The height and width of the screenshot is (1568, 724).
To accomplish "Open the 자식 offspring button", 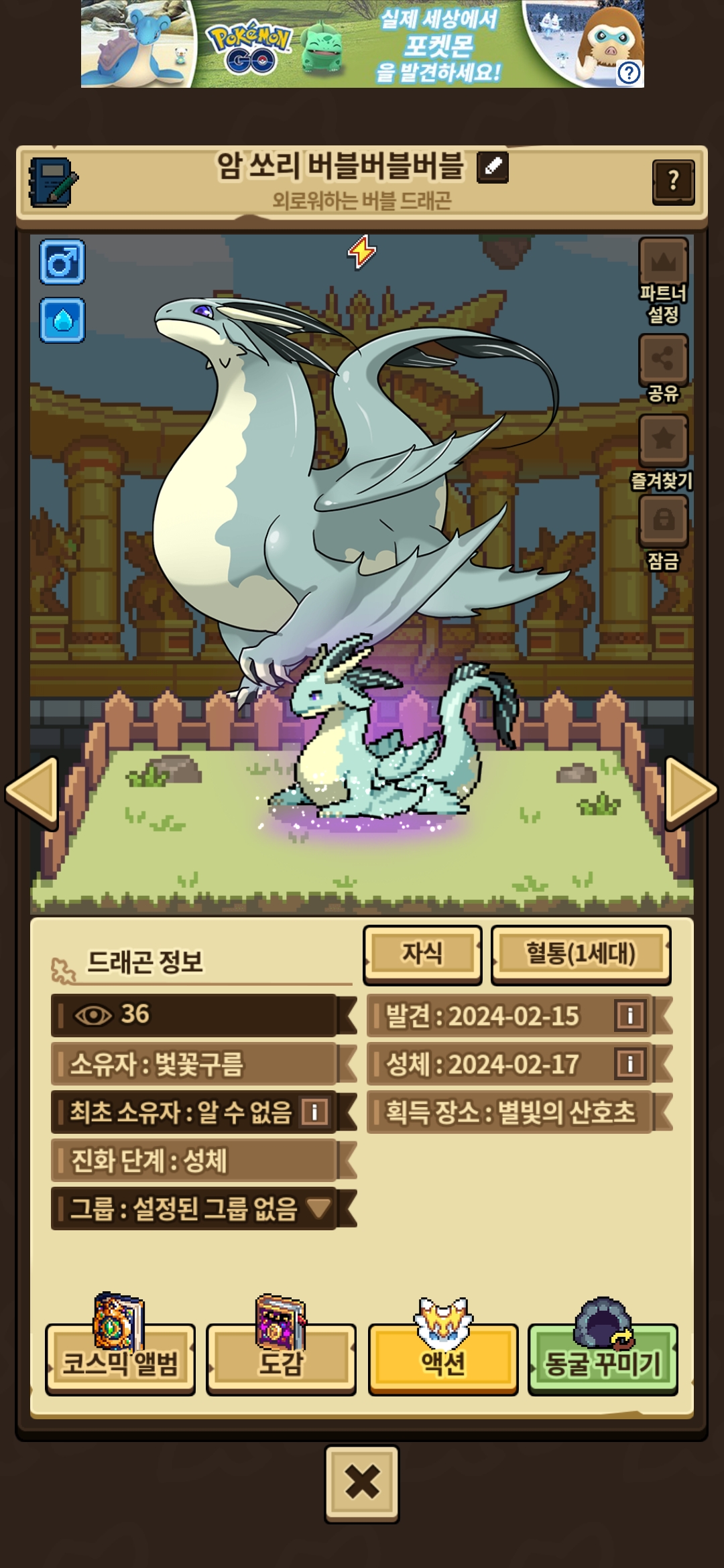I will coord(422,954).
